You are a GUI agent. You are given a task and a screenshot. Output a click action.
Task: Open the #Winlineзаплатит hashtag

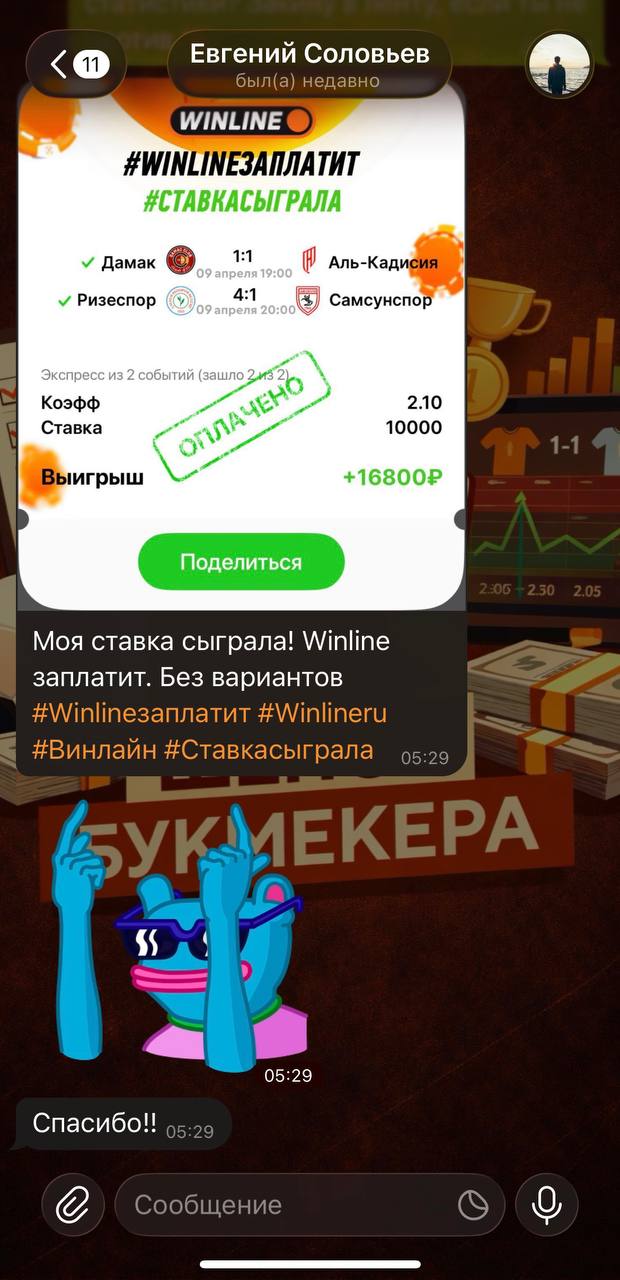141,714
